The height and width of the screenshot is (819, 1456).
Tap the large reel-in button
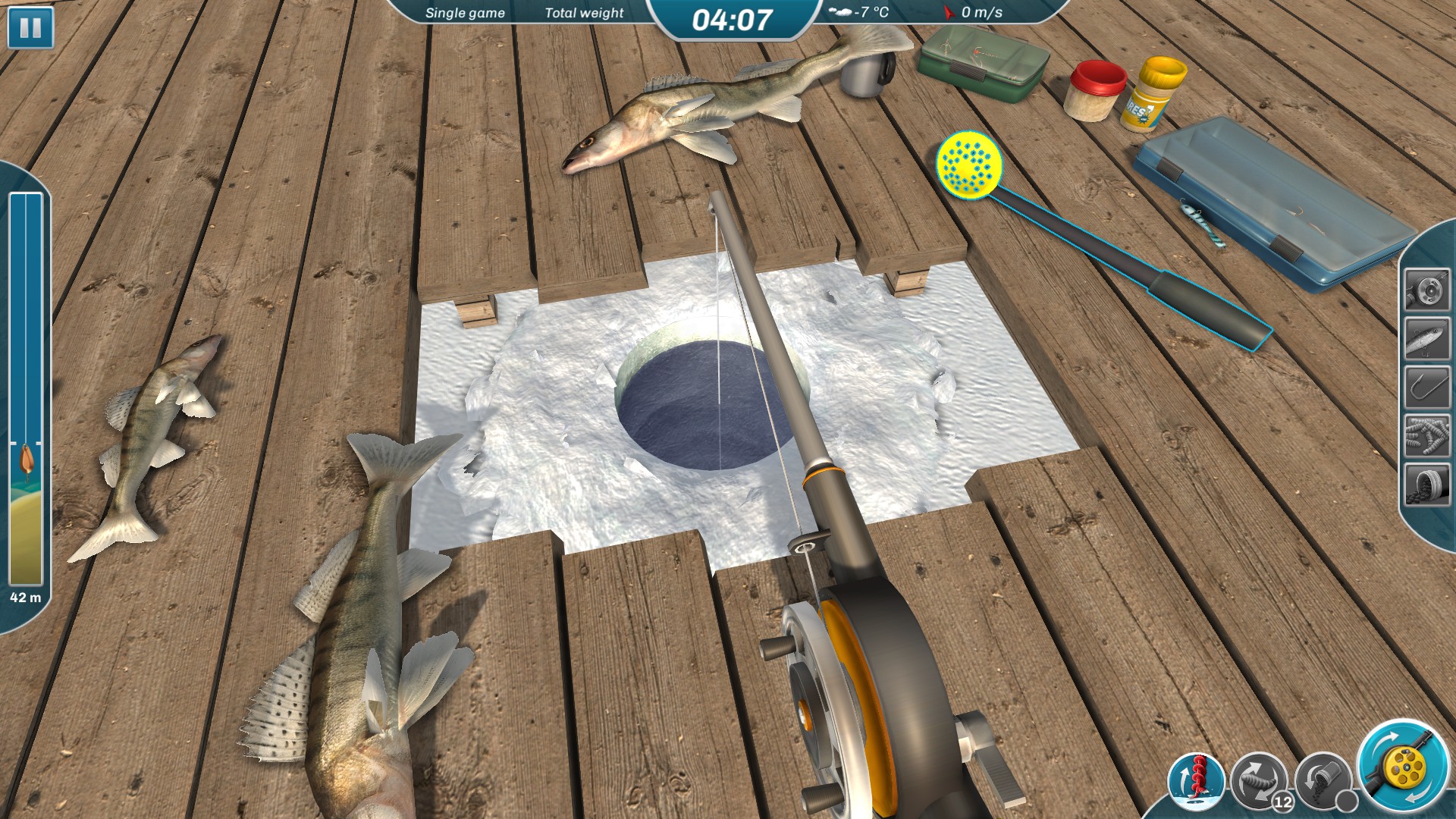(x=1402, y=766)
